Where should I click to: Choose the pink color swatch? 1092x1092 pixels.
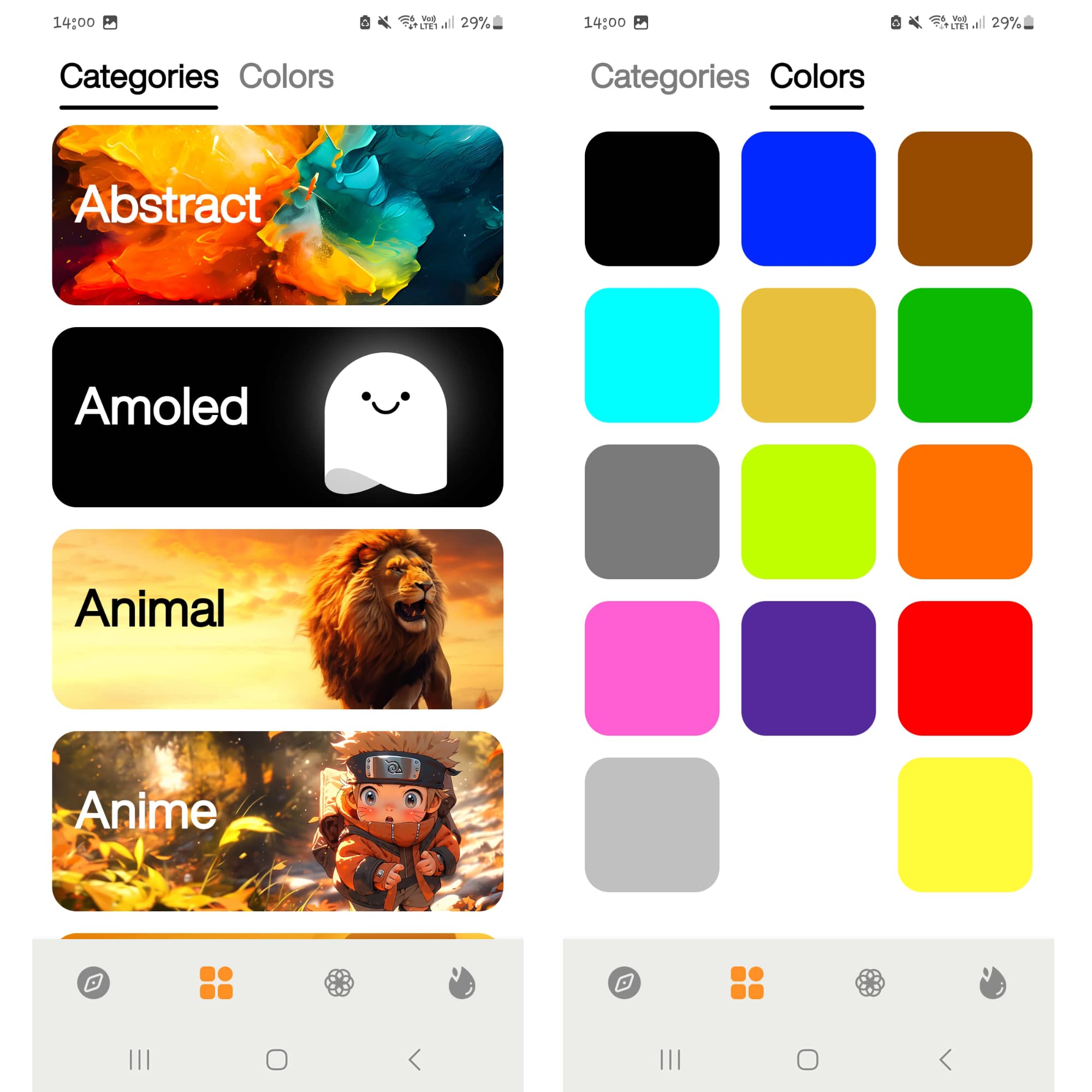point(652,668)
